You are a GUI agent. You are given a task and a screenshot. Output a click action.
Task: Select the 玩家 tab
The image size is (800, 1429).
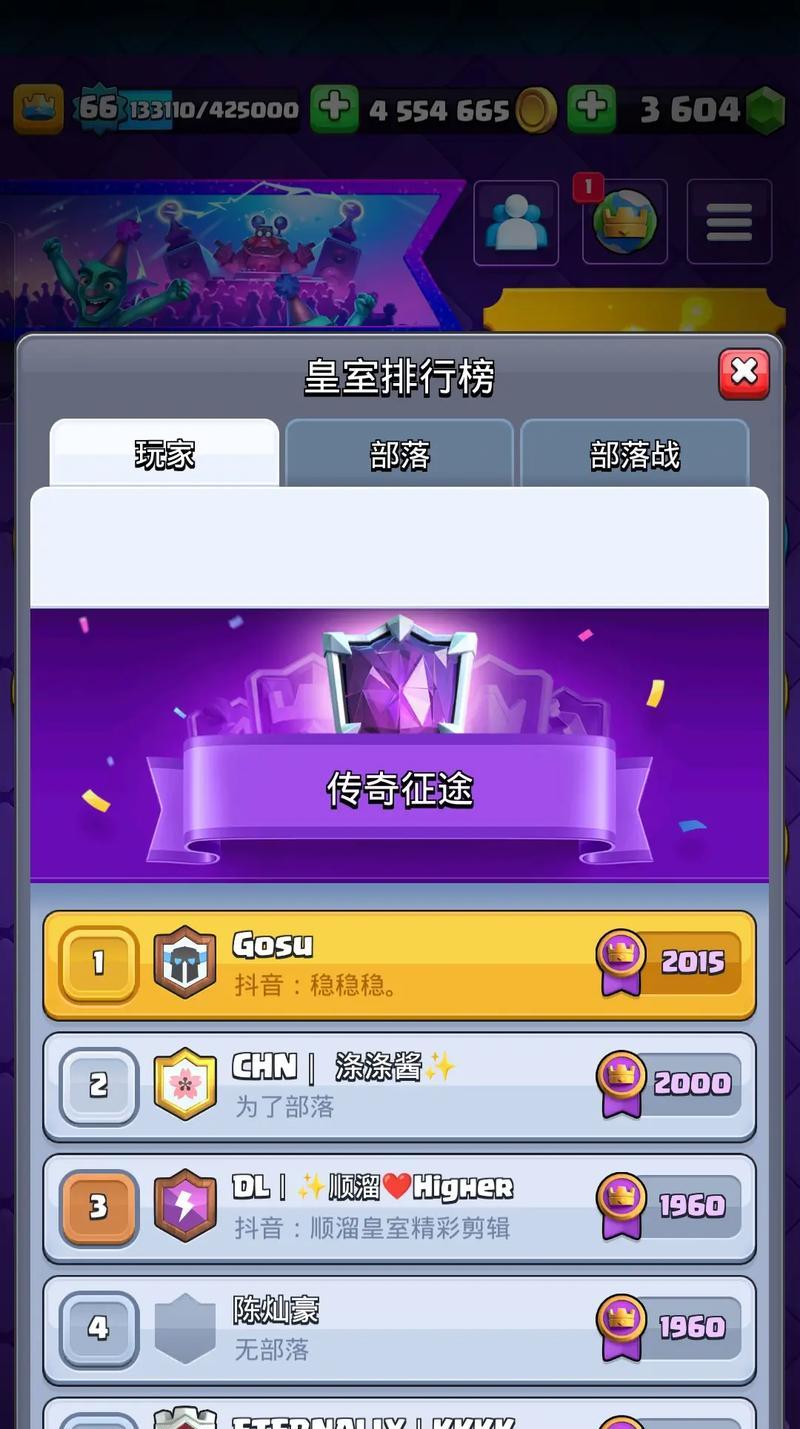click(x=165, y=455)
